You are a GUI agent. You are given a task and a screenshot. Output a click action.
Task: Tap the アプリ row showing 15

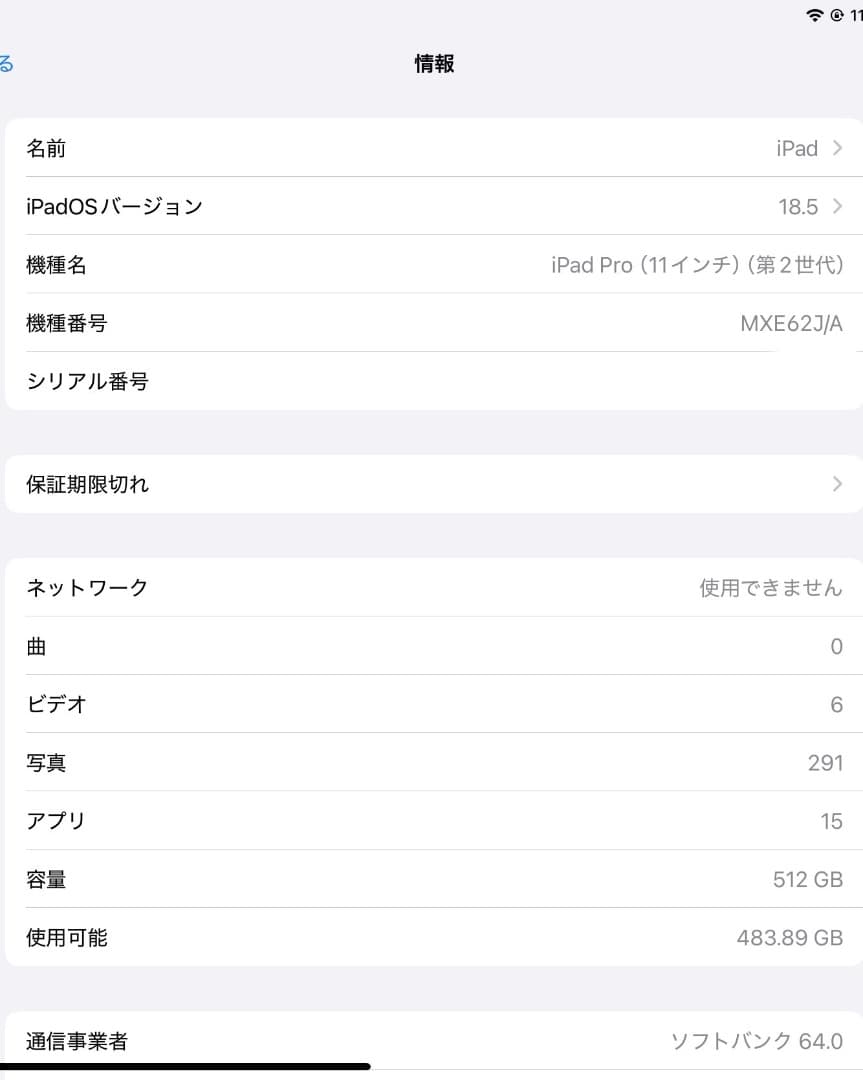(430, 821)
